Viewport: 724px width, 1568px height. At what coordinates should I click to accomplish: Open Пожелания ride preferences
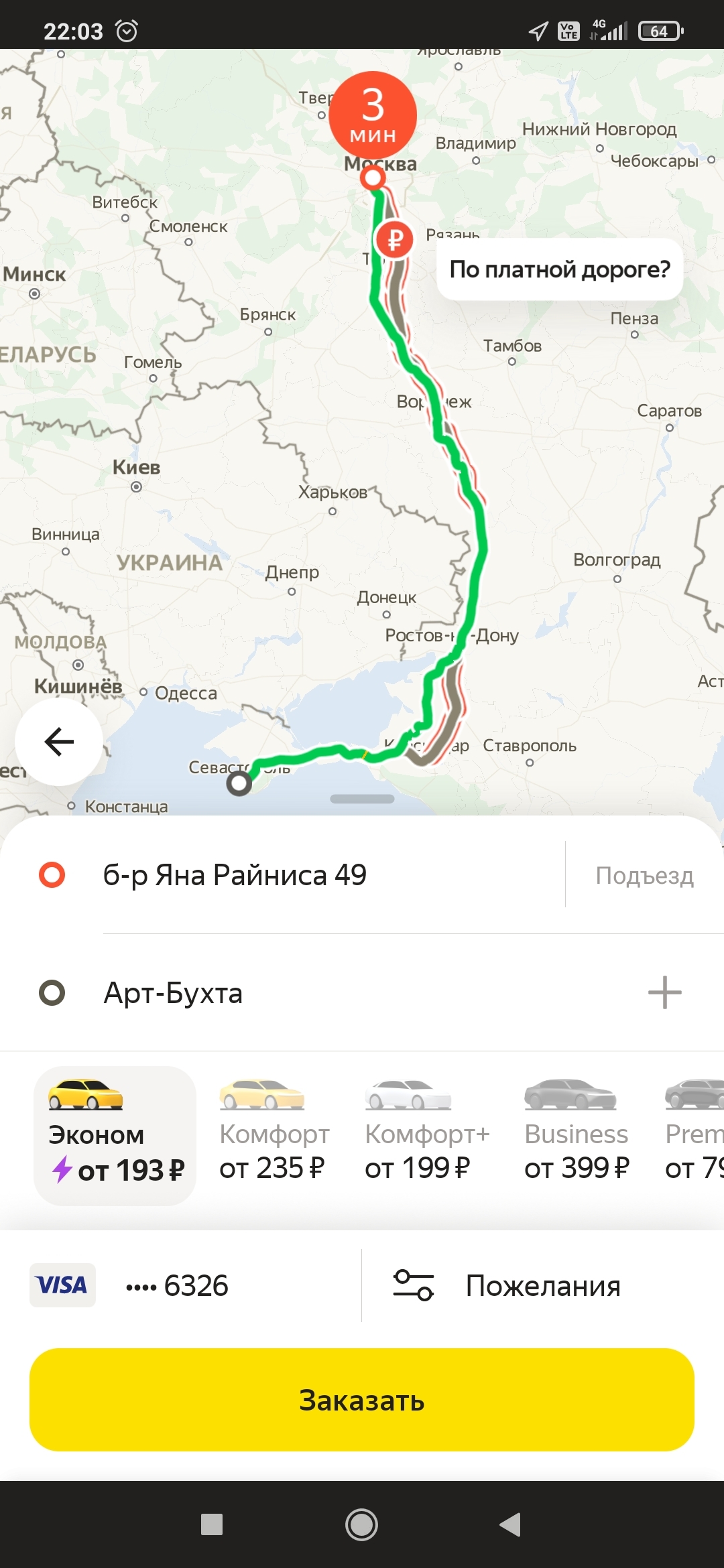coord(507,1285)
